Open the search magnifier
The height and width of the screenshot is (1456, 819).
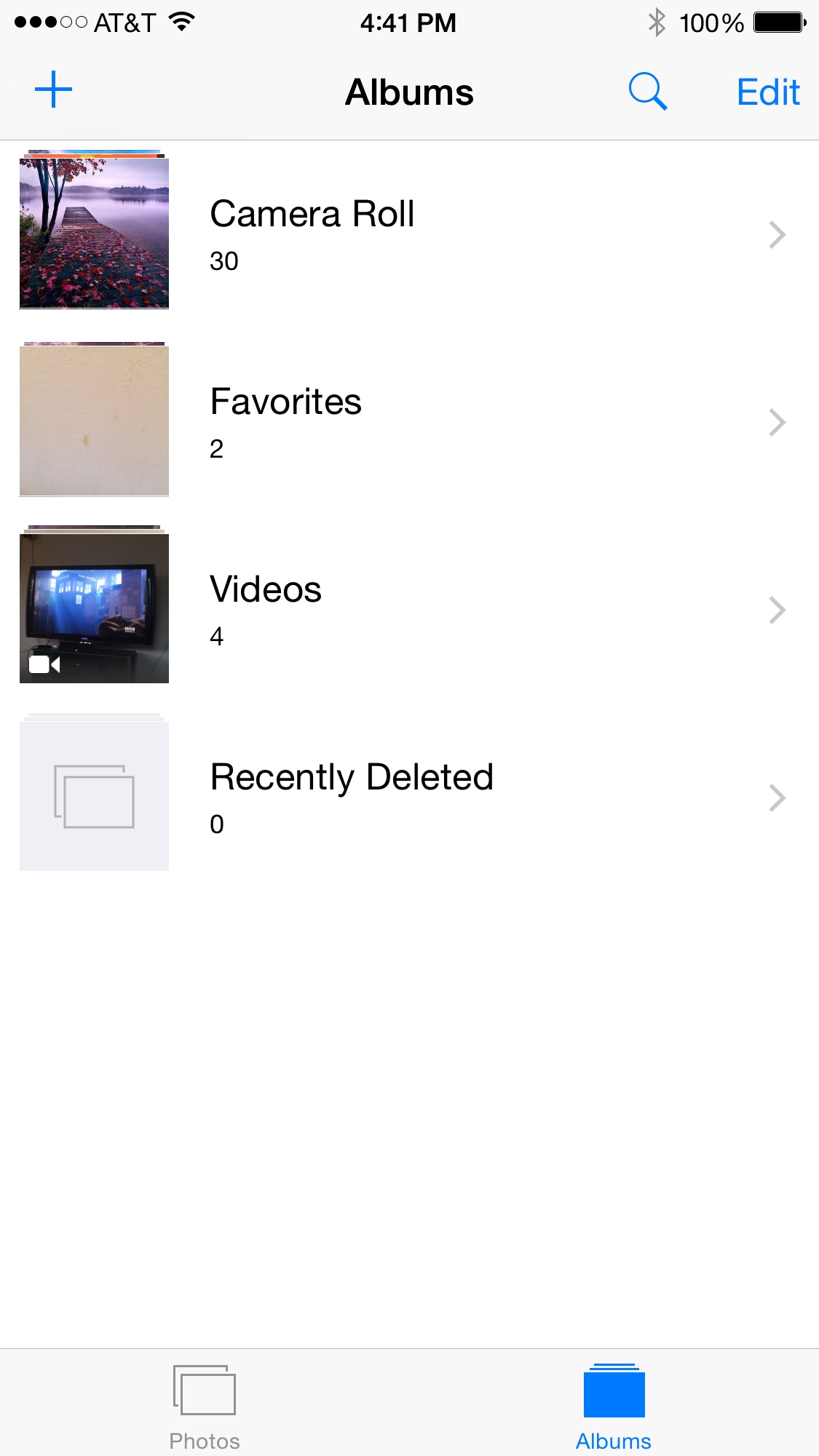coord(647,92)
